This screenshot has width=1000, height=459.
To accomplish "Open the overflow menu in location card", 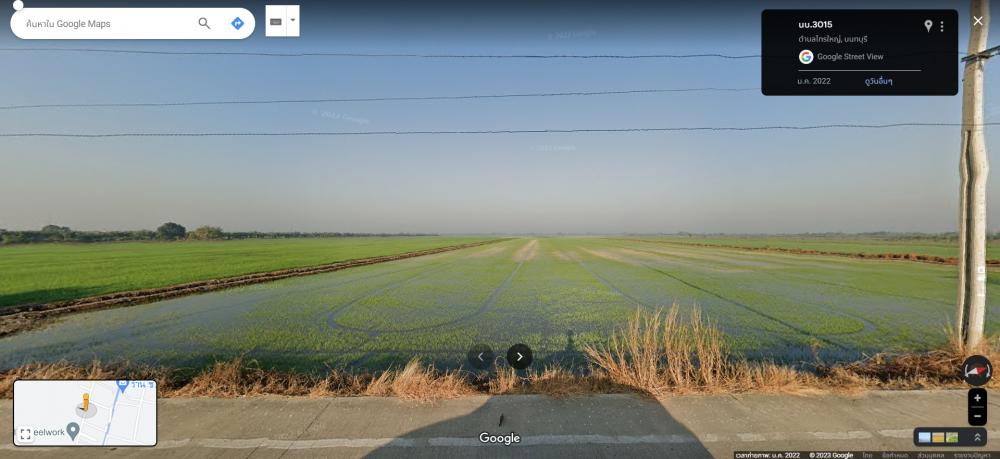I will 942,26.
